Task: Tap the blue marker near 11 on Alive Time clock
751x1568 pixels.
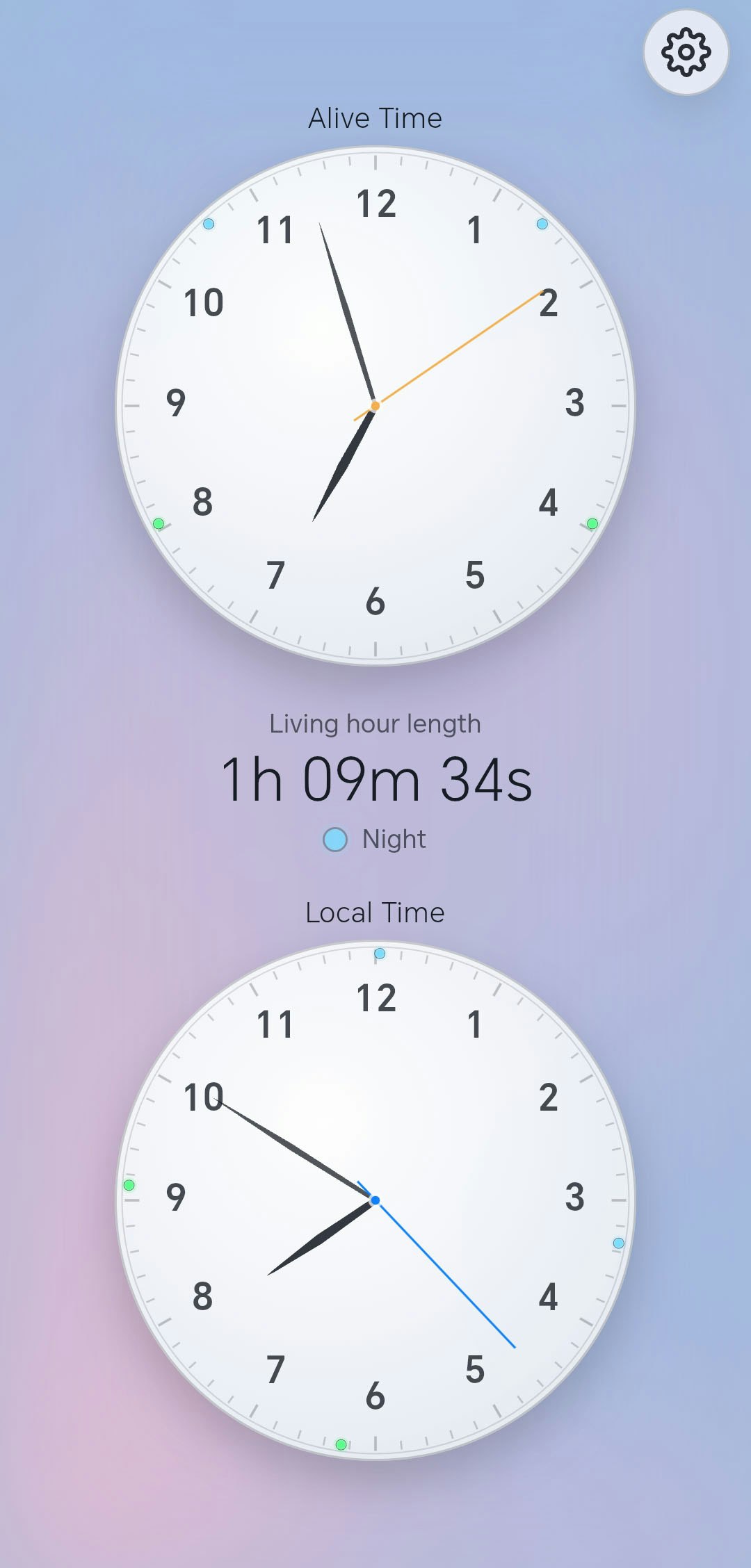Action: (x=208, y=224)
